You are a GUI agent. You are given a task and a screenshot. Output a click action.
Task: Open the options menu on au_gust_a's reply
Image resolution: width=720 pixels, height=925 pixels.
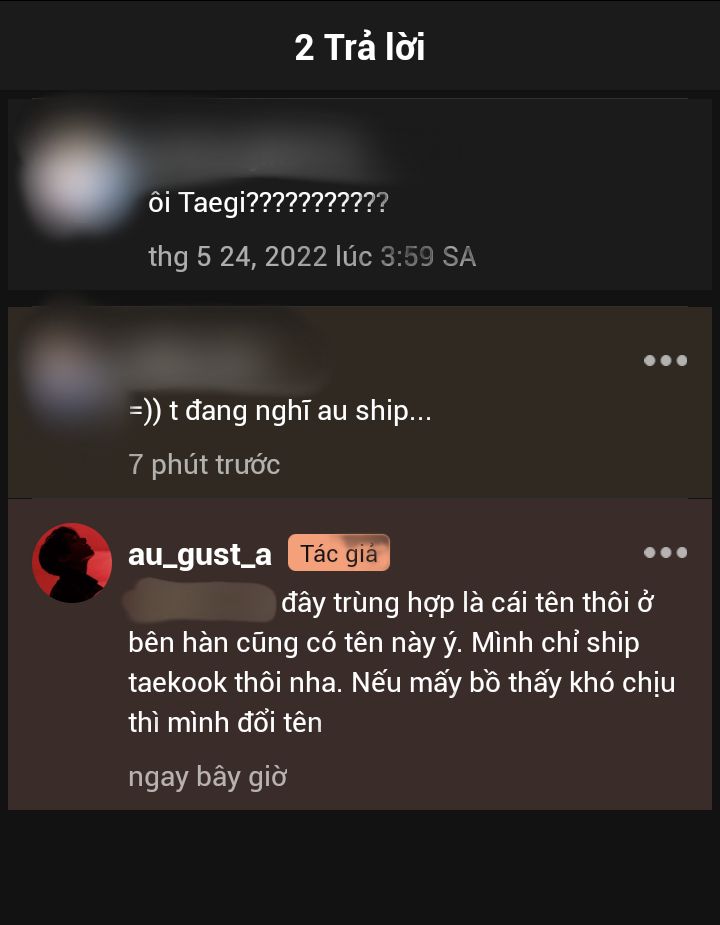pyautogui.click(x=665, y=552)
